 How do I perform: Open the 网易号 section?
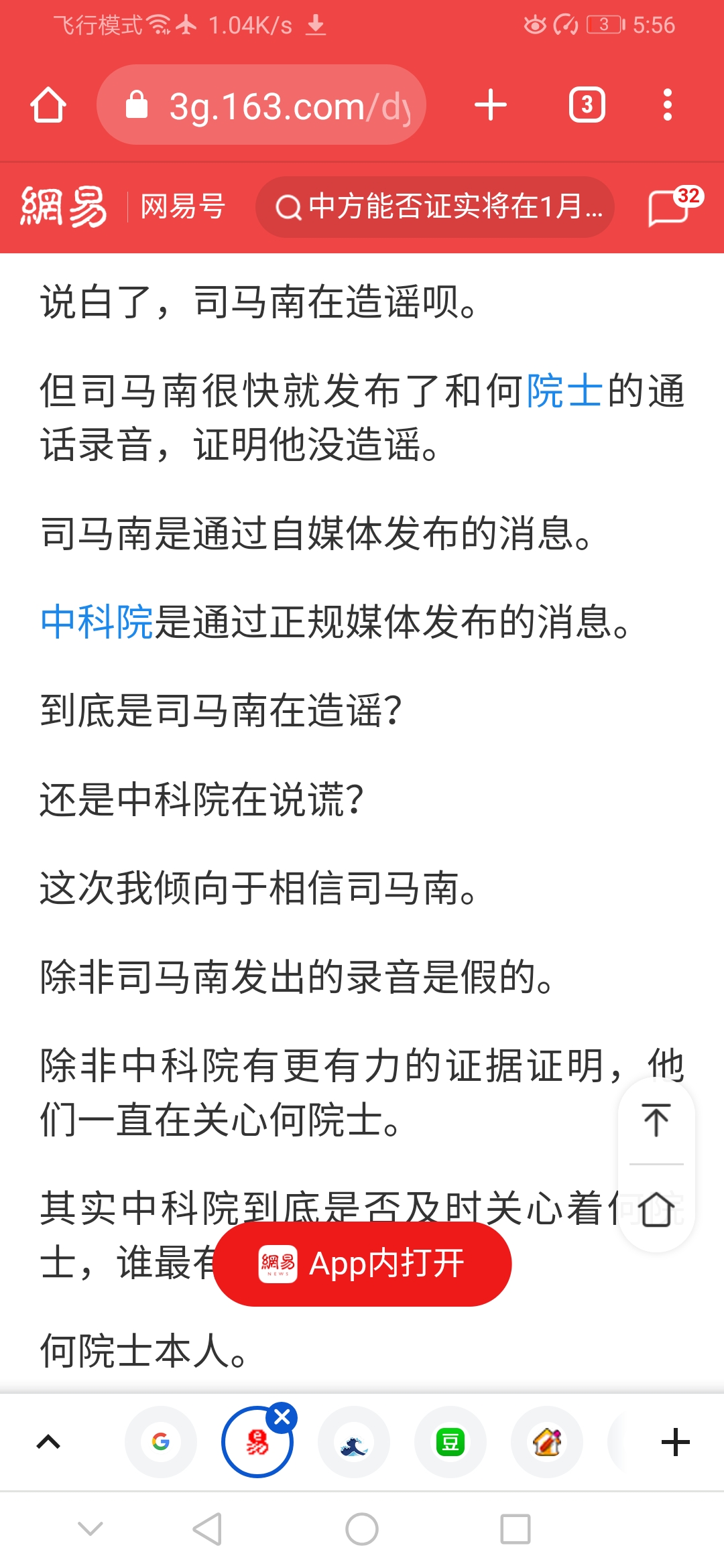[x=182, y=206]
